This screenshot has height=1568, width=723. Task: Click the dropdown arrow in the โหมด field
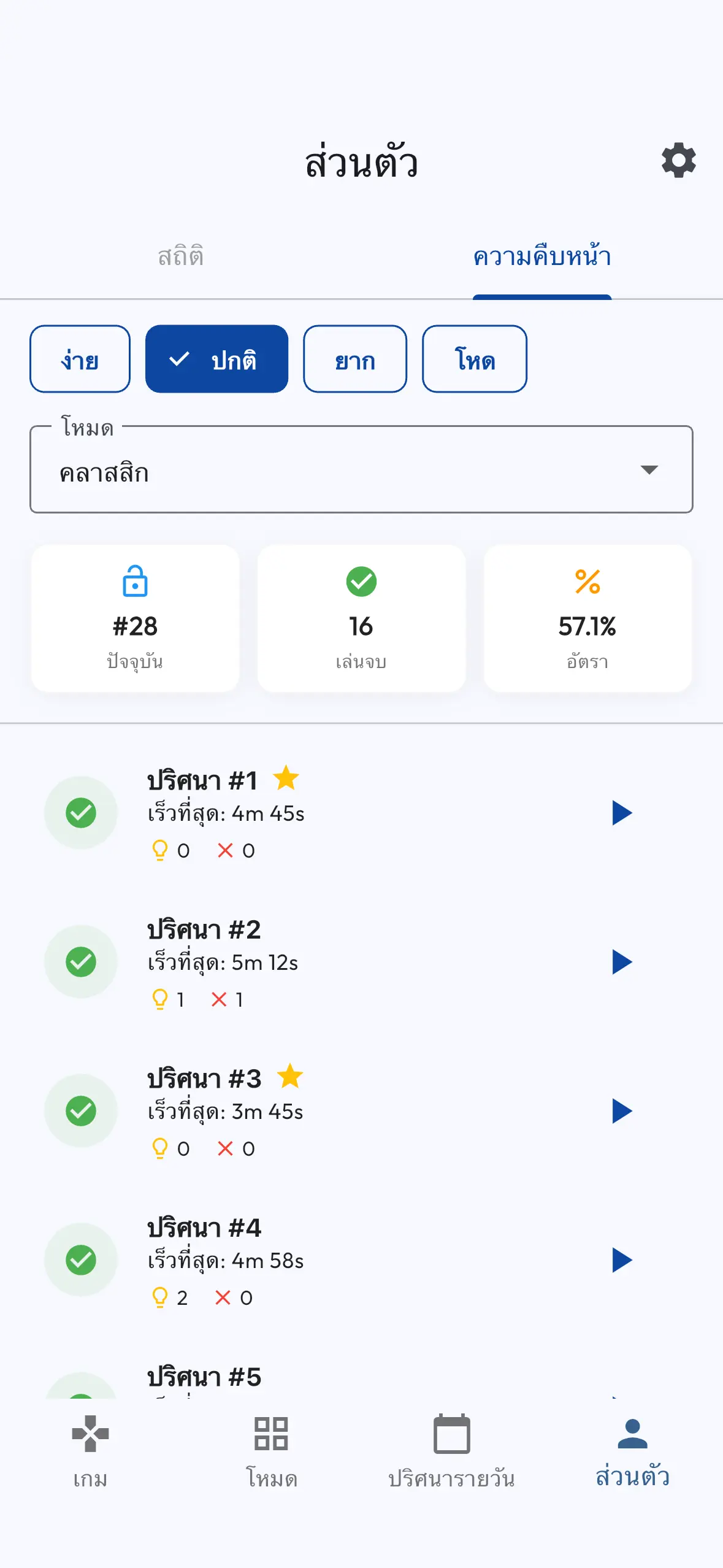click(650, 469)
